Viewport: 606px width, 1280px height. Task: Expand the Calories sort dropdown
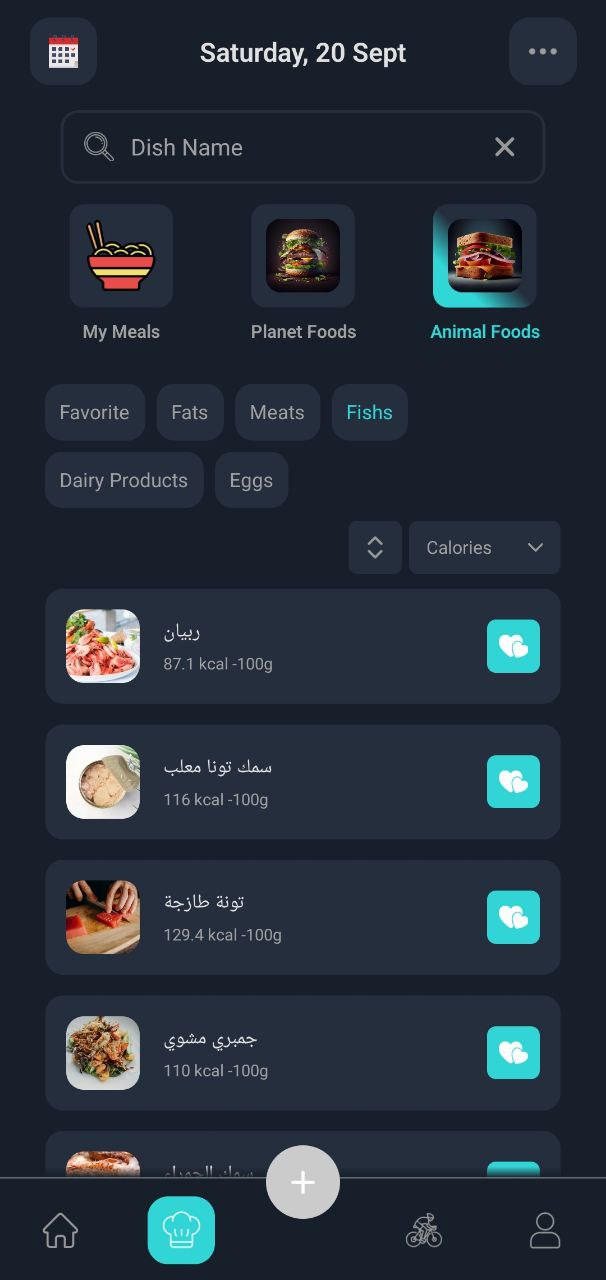point(484,548)
